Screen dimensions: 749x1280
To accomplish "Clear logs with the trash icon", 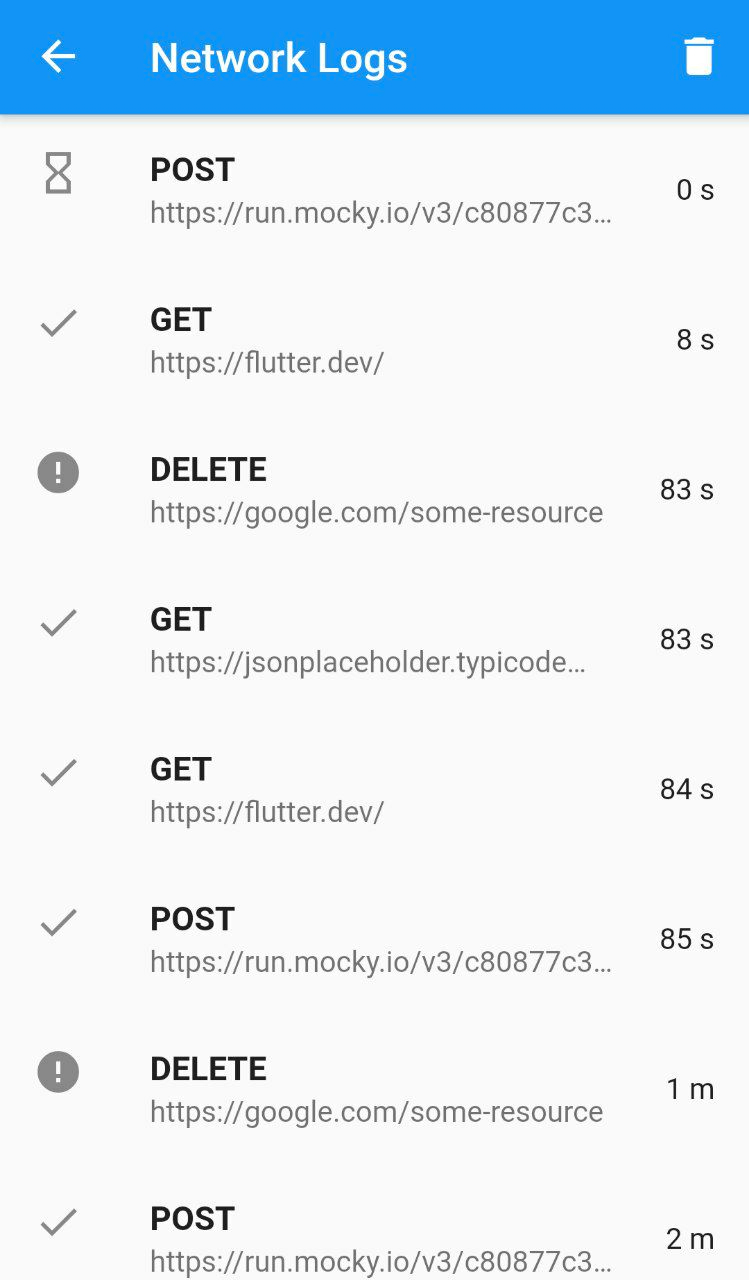I will point(699,57).
